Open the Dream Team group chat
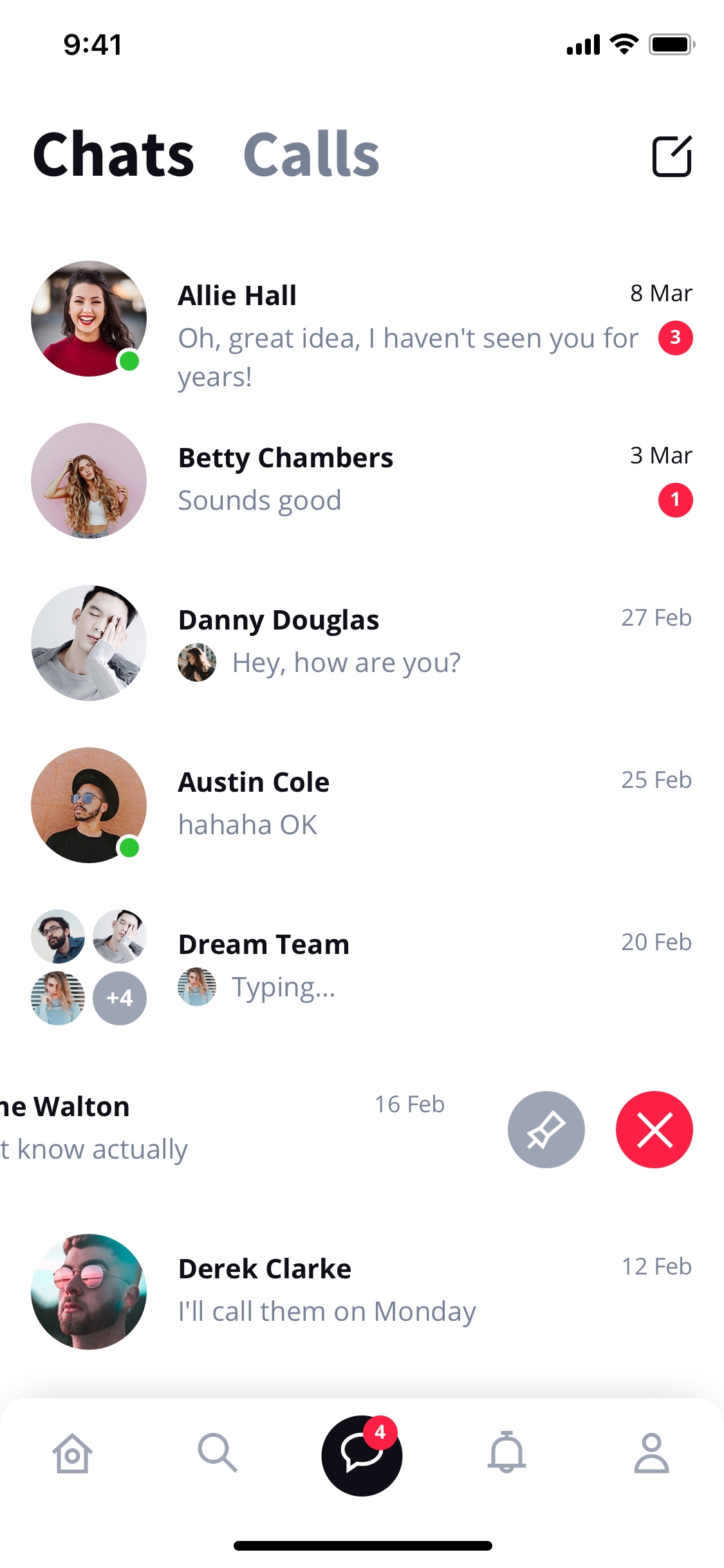 click(362, 967)
